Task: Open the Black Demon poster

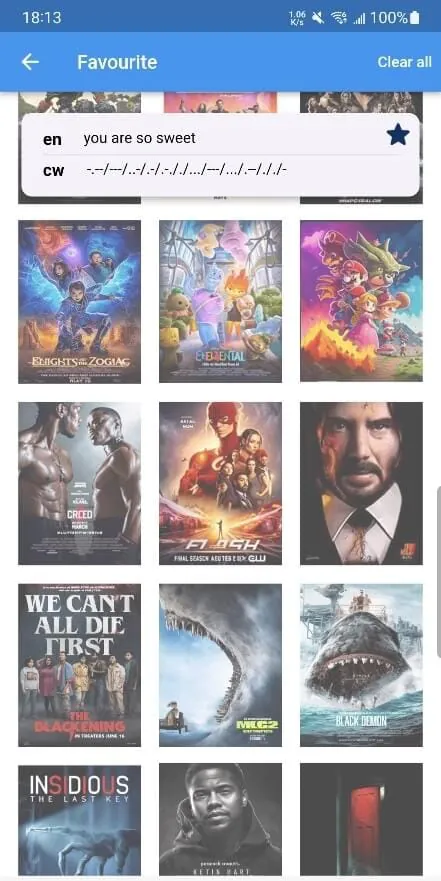Action: point(361,665)
